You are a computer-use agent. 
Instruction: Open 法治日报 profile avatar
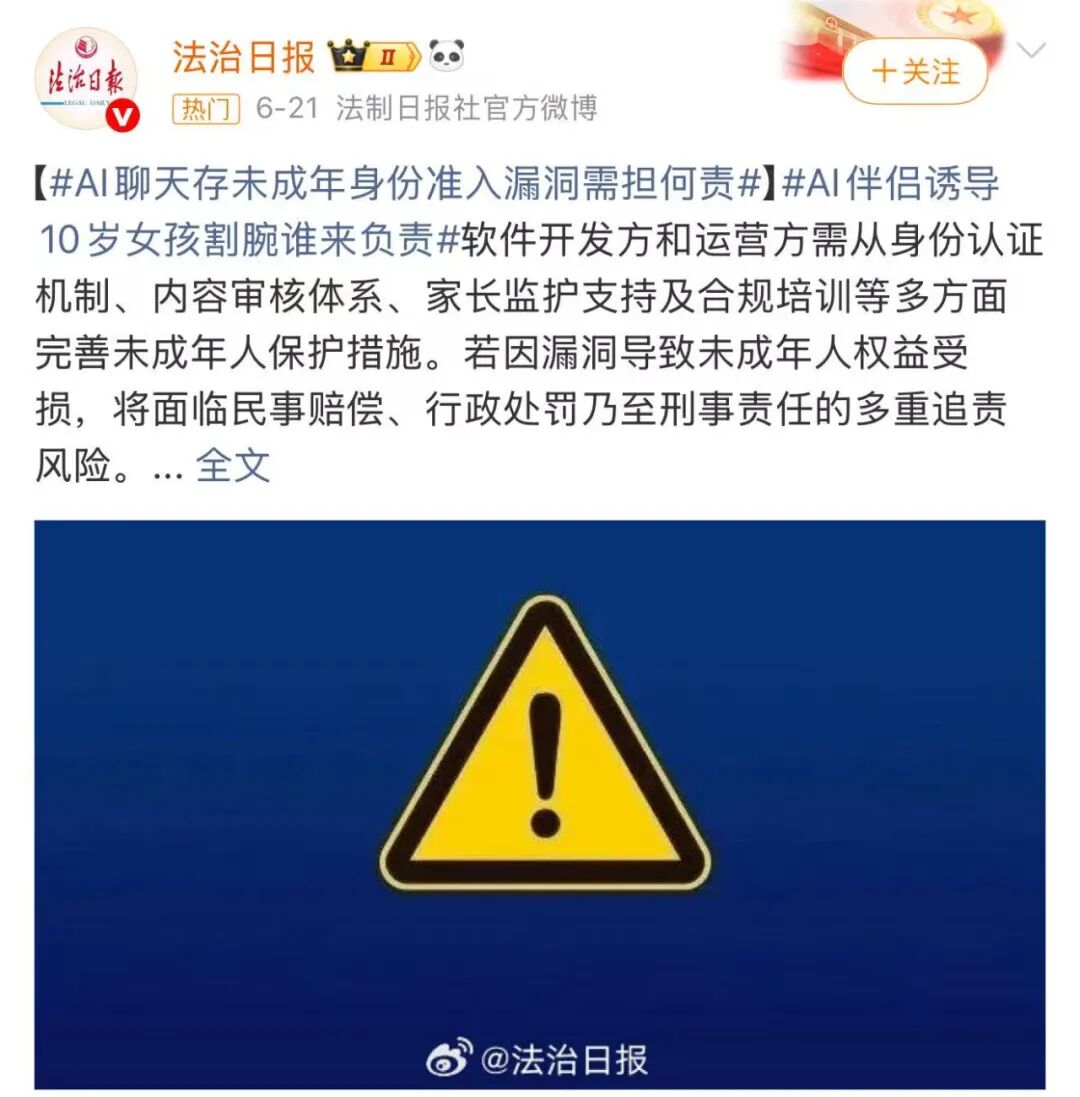(x=86, y=78)
